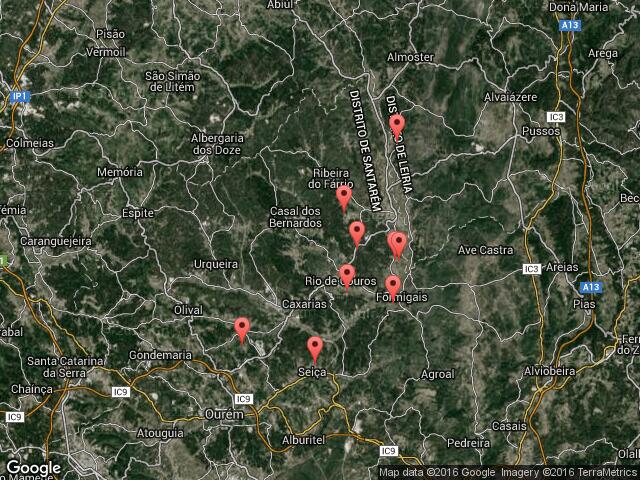Tap the pin below Ribeira do Fárrio
The height and width of the screenshot is (480, 640).
(344, 196)
